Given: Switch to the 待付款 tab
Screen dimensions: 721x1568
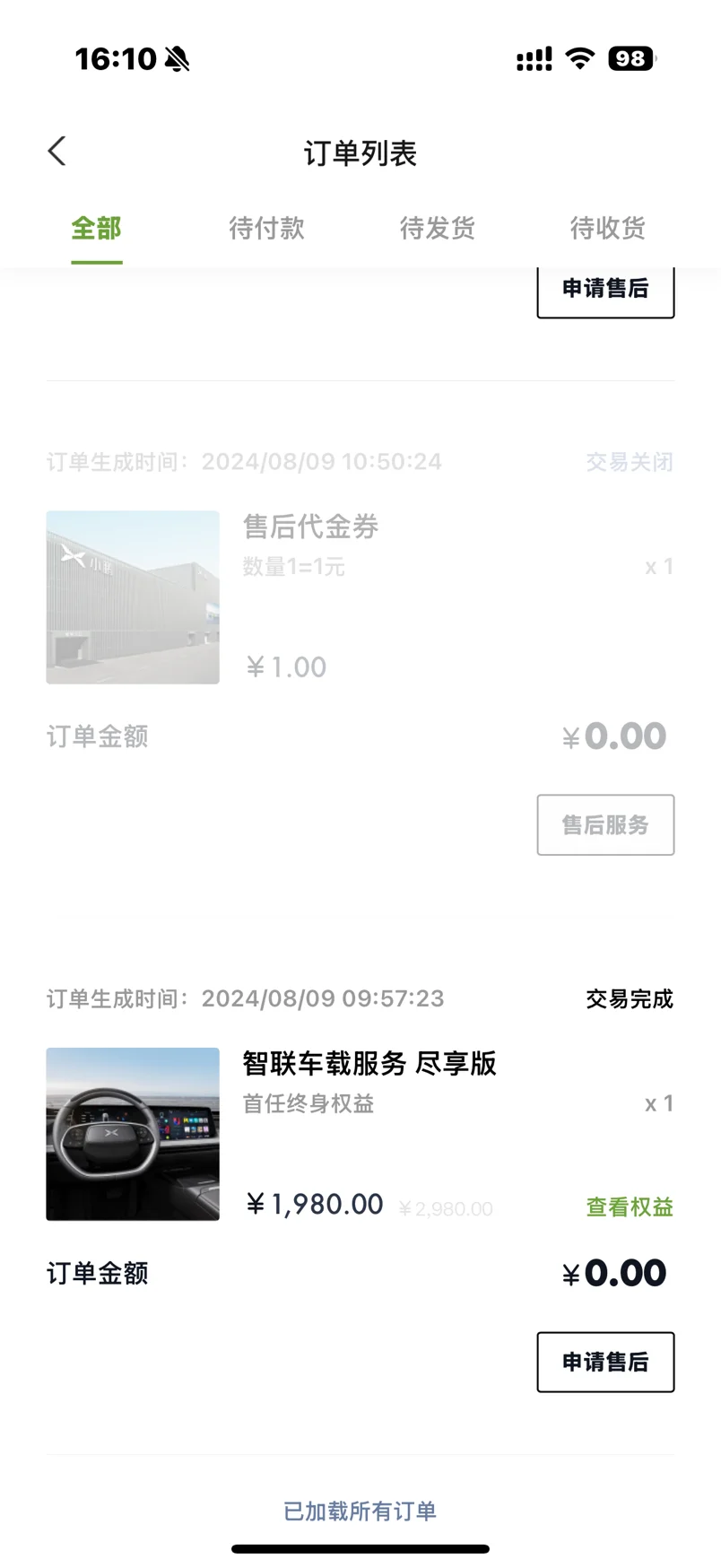Looking at the screenshot, I should pos(266,229).
